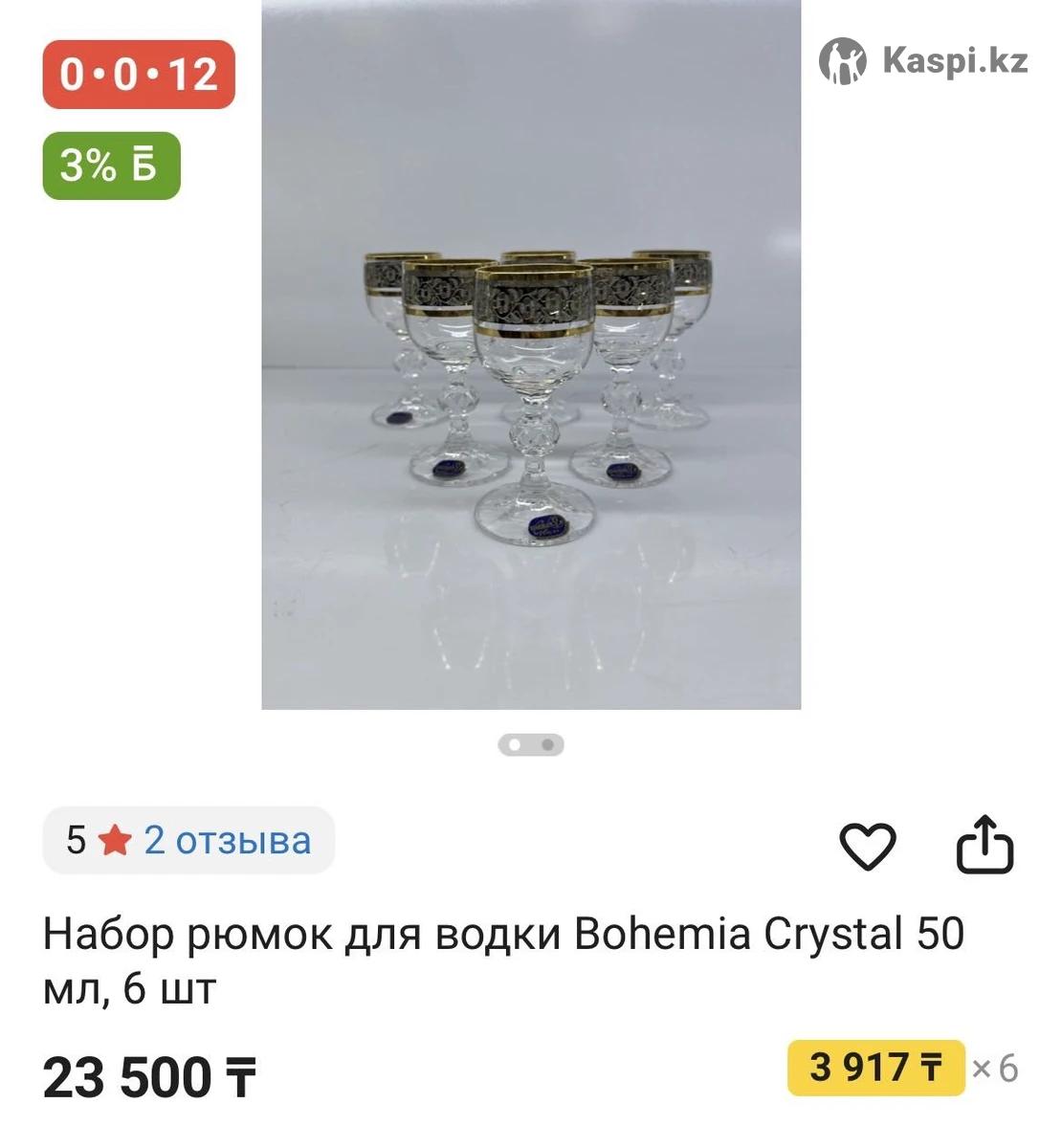Add the vodka glass set to favorites
Screen dimensions: 1062x1148
(867, 846)
